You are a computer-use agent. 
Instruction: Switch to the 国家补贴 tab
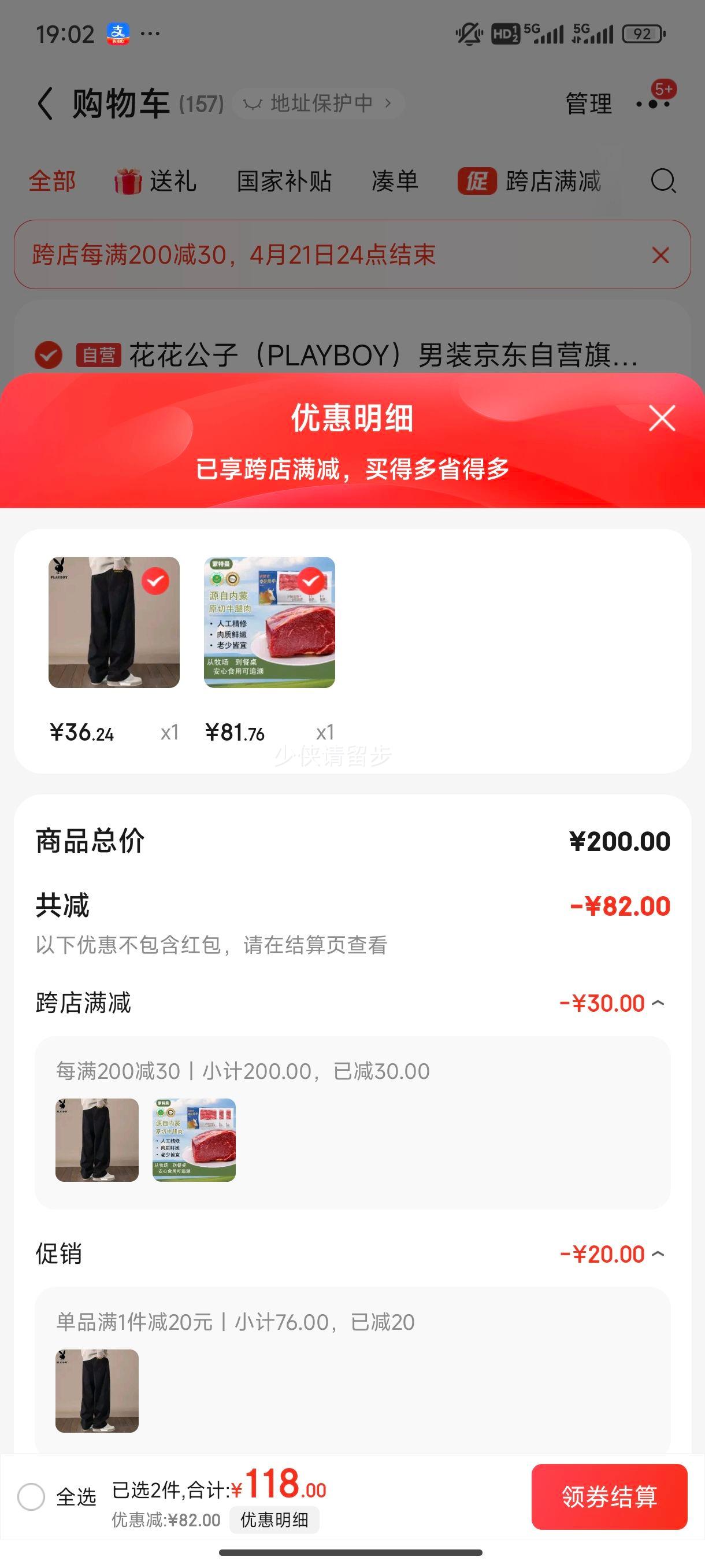click(284, 181)
